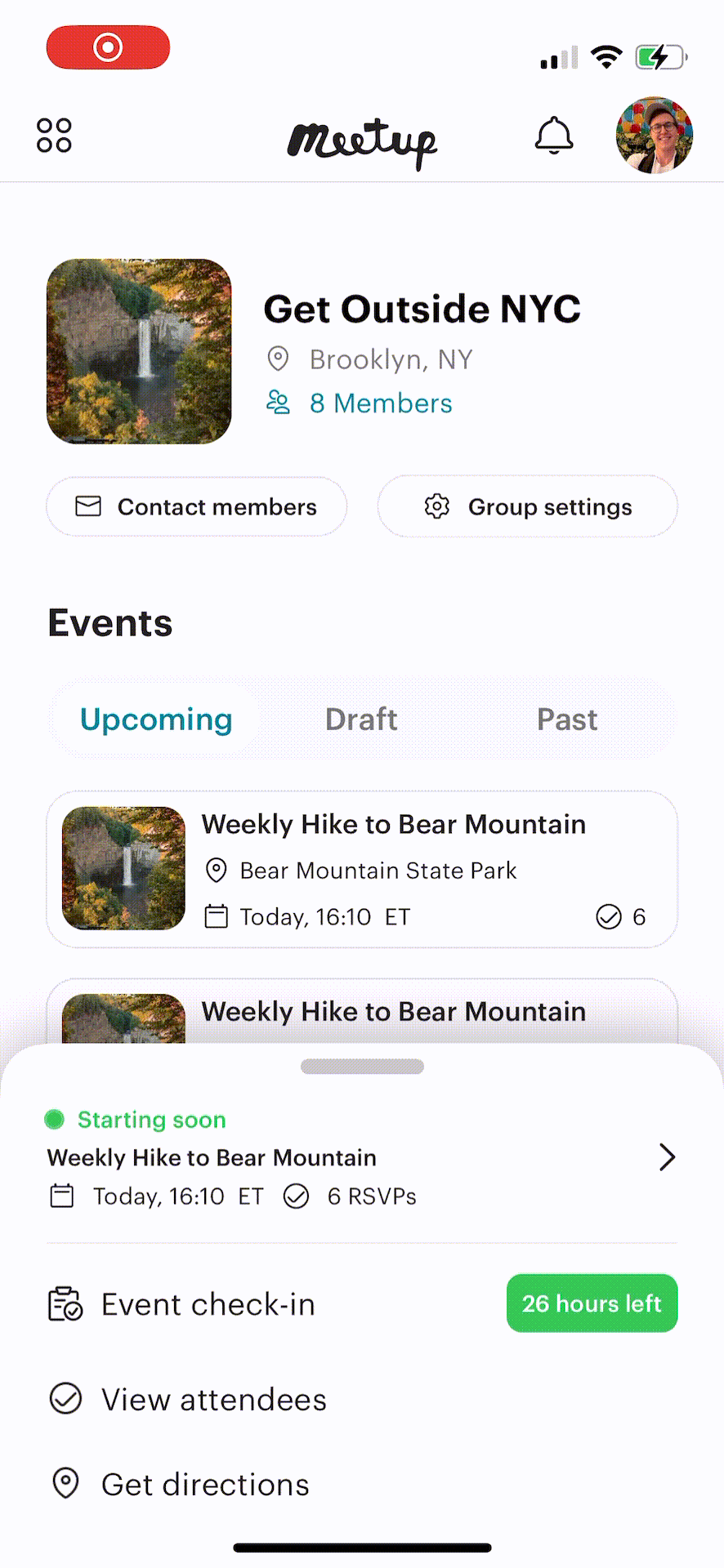Switch to the Draft events tab
The width and height of the screenshot is (724, 1568).
coord(361,719)
